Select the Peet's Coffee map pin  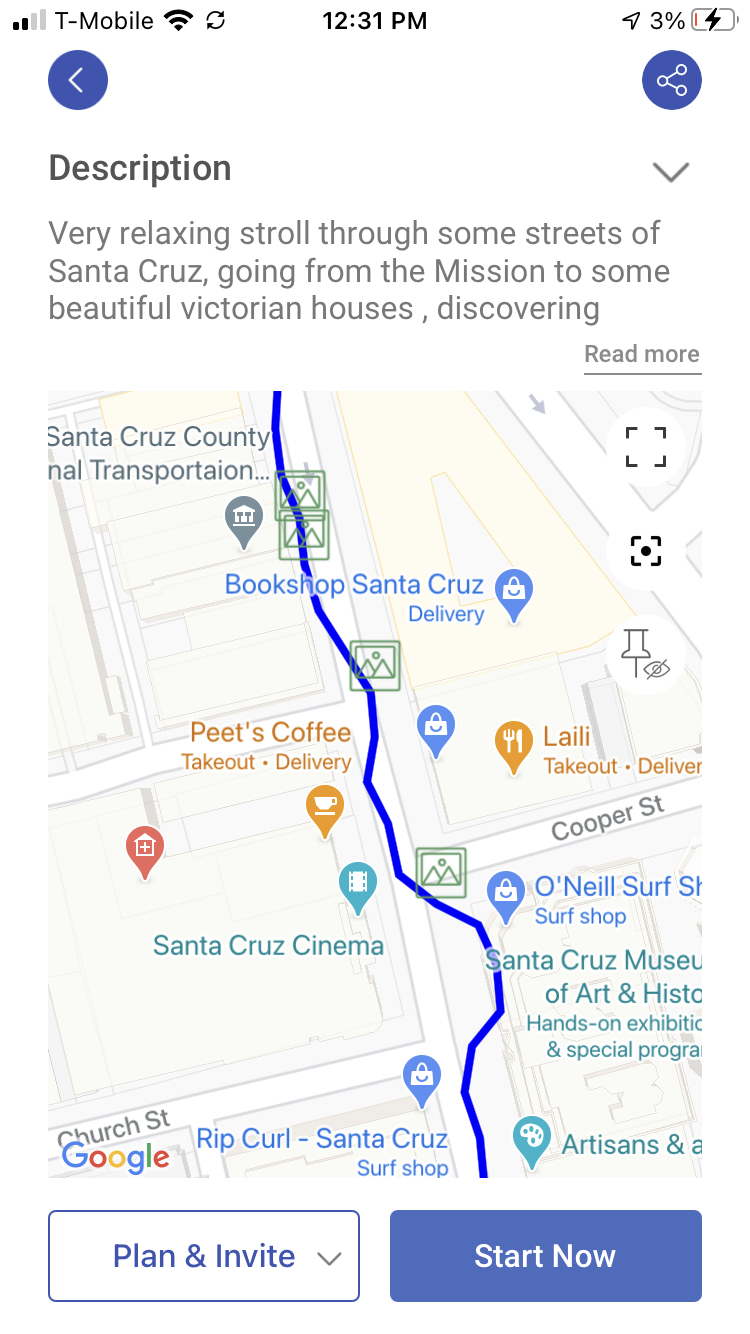[x=324, y=811]
